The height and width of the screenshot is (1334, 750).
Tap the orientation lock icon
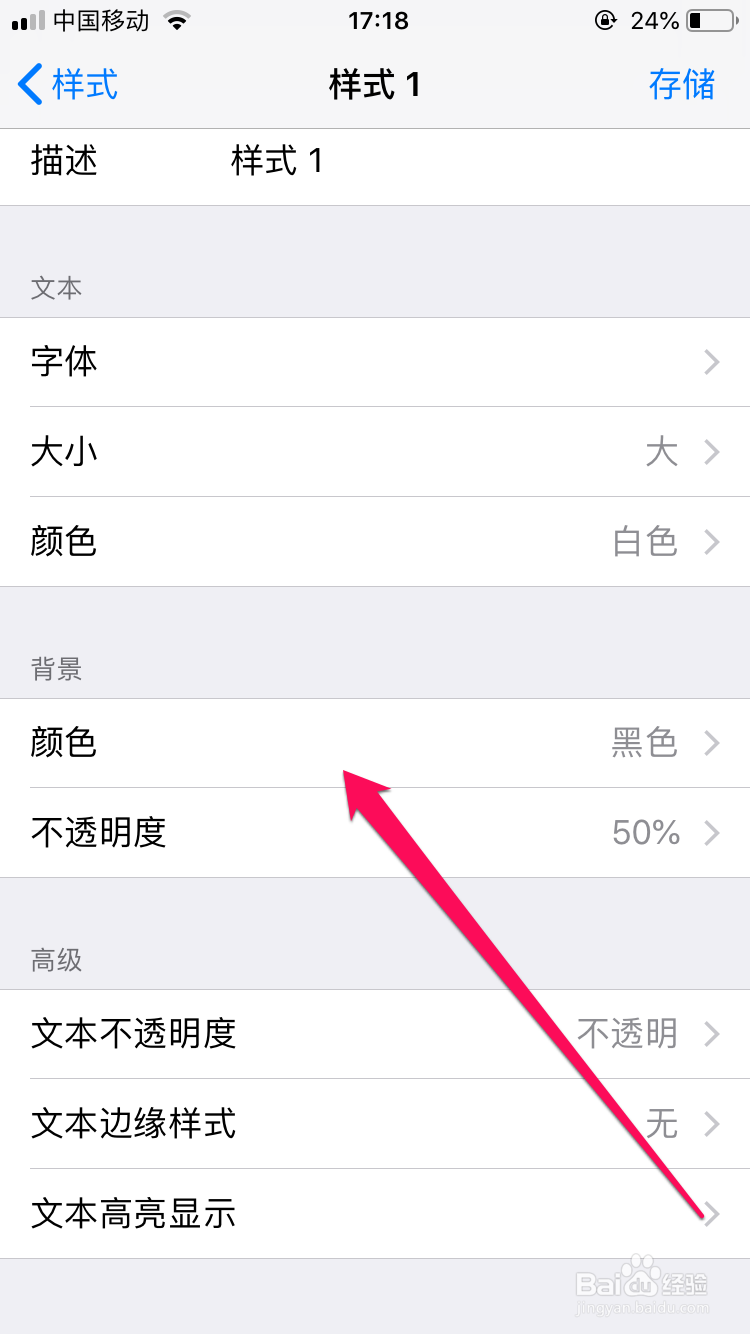pyautogui.click(x=606, y=20)
